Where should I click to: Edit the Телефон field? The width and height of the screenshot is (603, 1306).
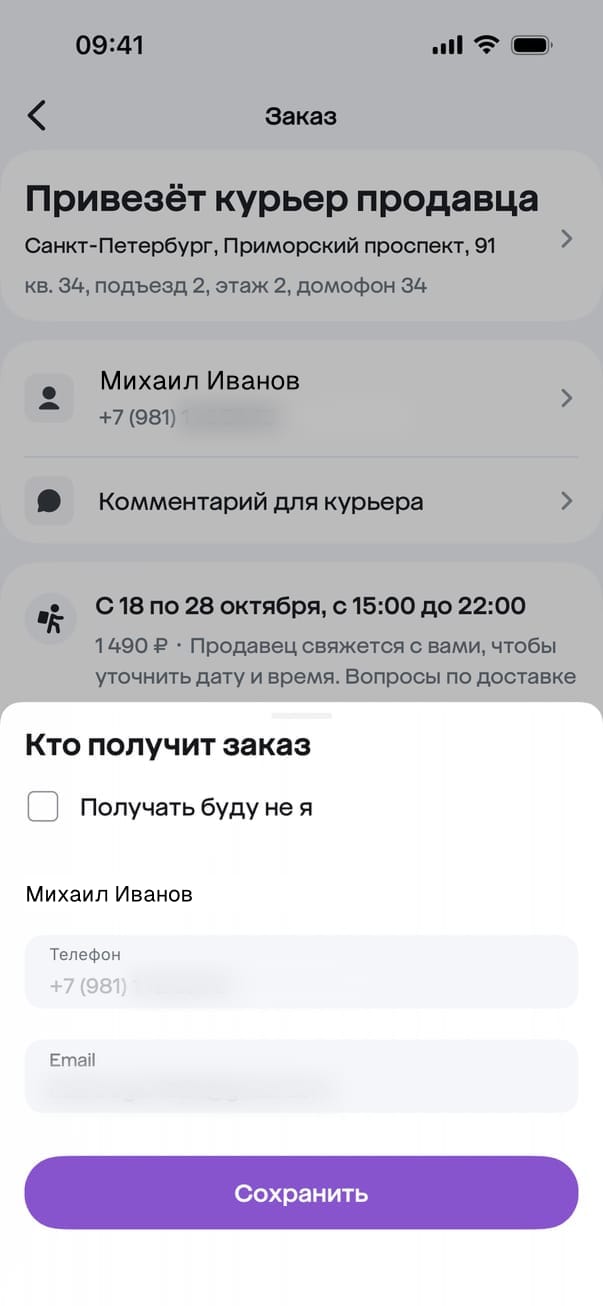tap(301, 972)
